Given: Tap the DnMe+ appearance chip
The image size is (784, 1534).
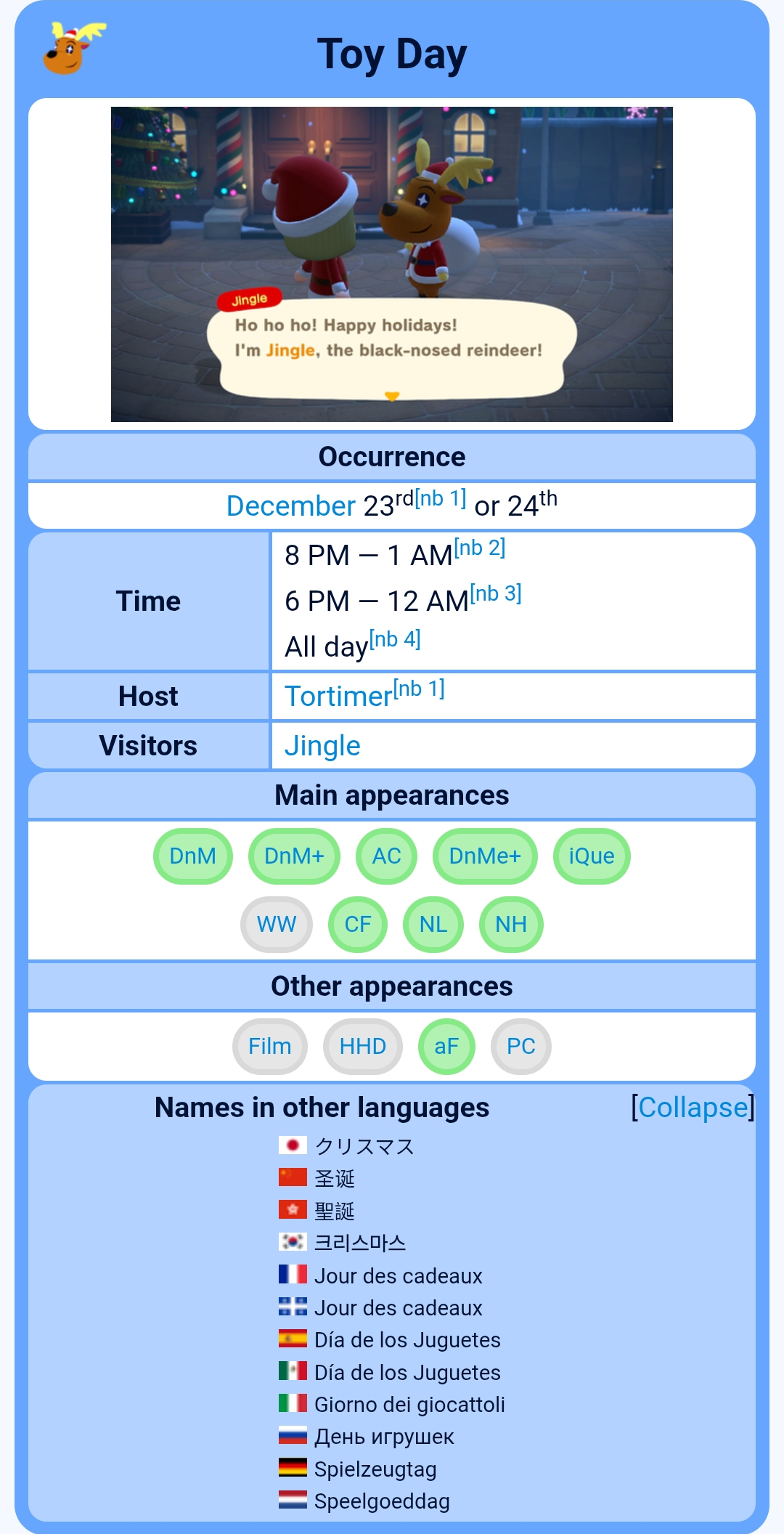Looking at the screenshot, I should point(485,856).
